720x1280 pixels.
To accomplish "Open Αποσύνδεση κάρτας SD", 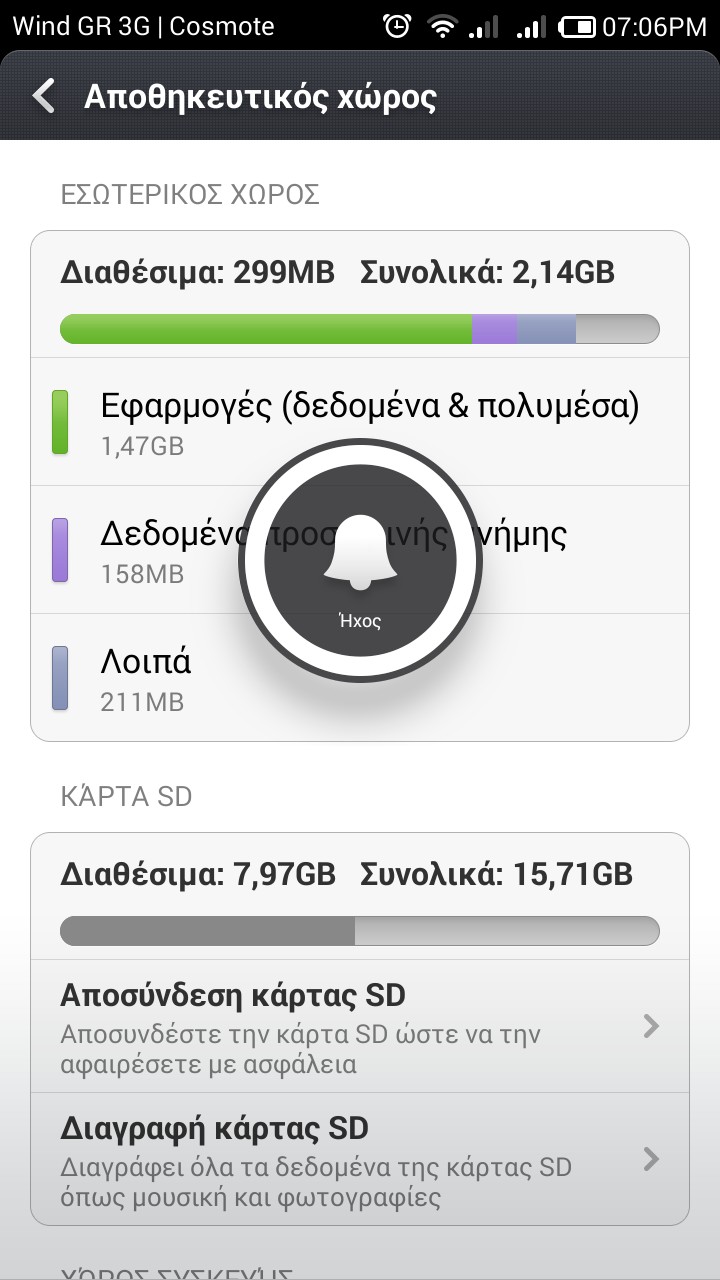I will (x=360, y=1028).
